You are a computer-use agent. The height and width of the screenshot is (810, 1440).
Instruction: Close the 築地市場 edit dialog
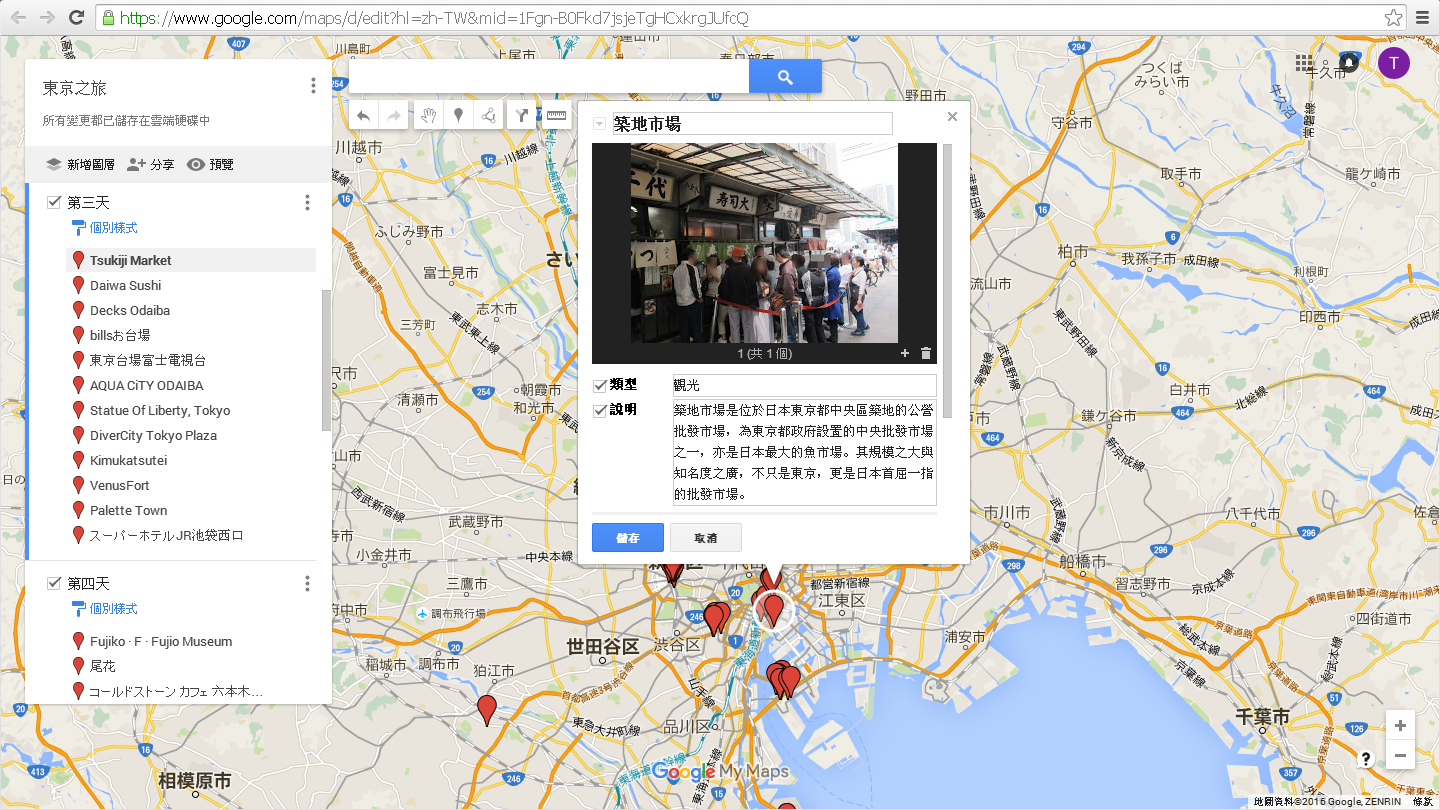(952, 117)
